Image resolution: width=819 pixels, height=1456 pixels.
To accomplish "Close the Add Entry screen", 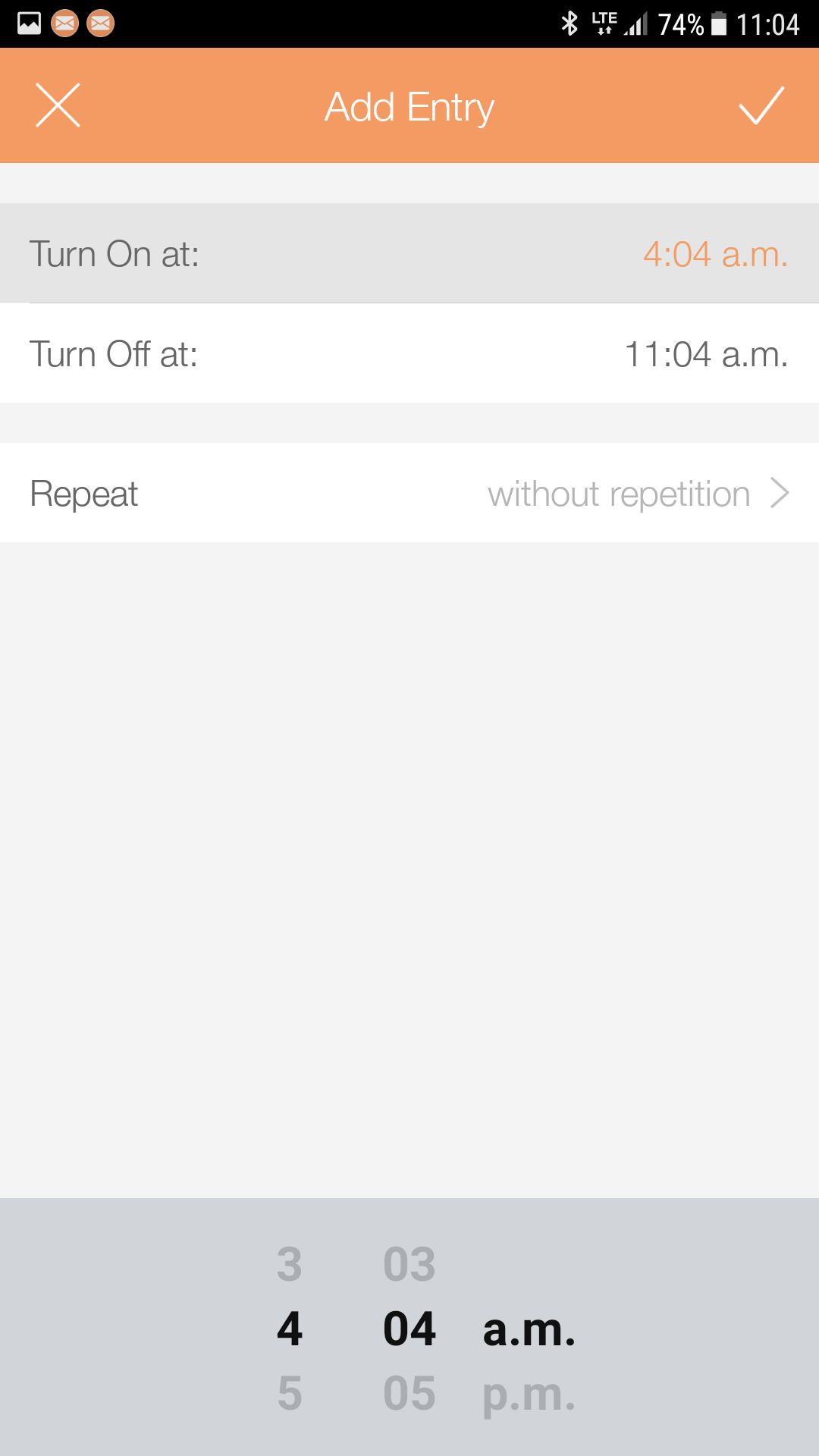I will point(58,105).
